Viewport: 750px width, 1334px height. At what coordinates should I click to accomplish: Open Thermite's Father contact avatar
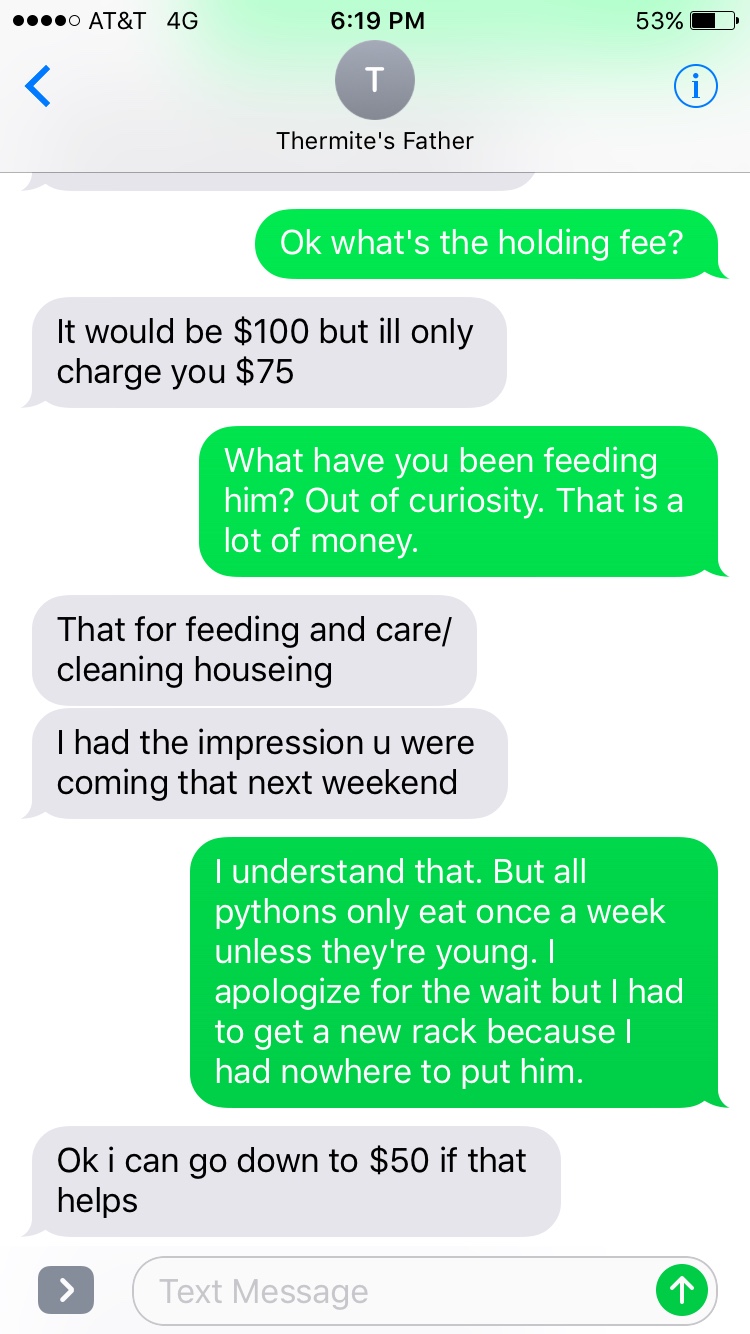(375, 81)
